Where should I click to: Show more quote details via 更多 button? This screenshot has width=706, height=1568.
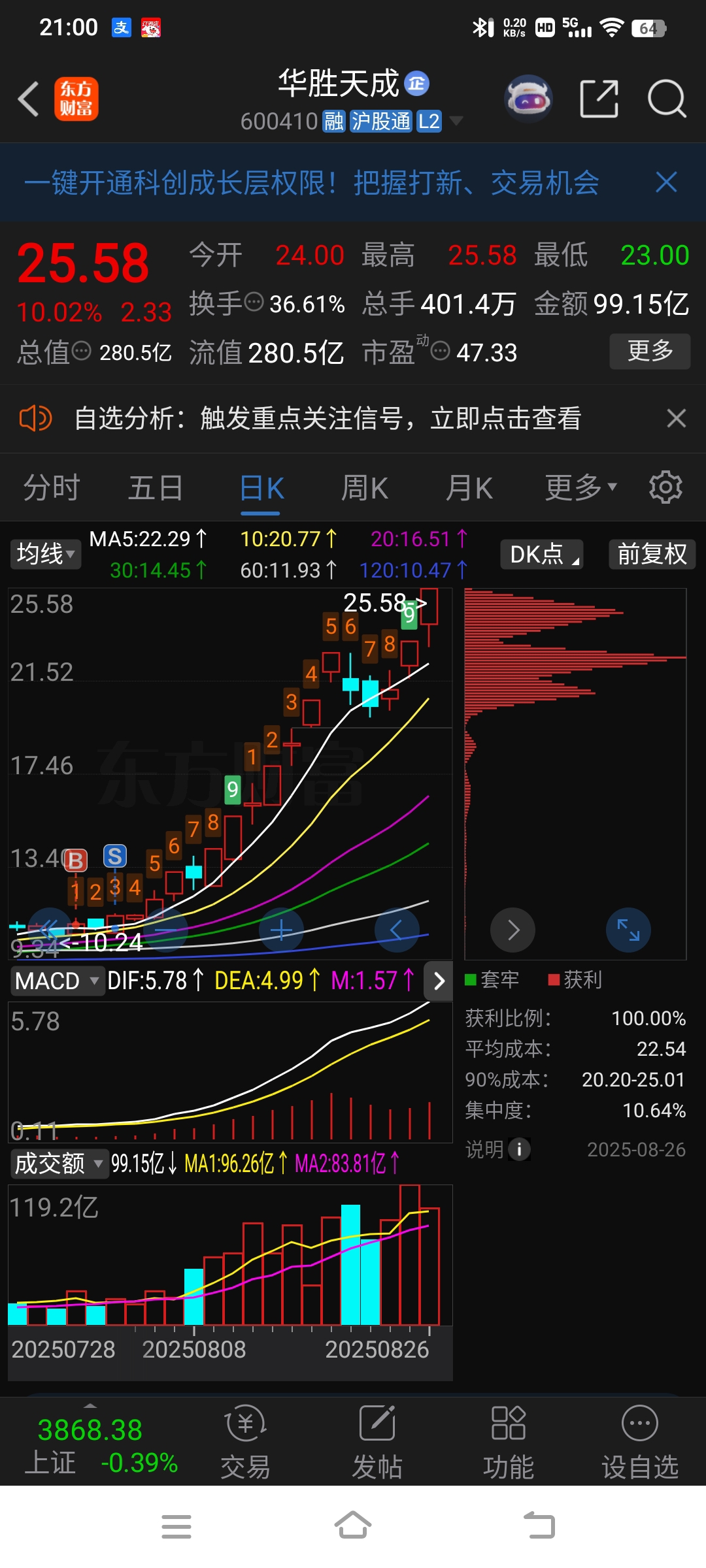click(650, 351)
